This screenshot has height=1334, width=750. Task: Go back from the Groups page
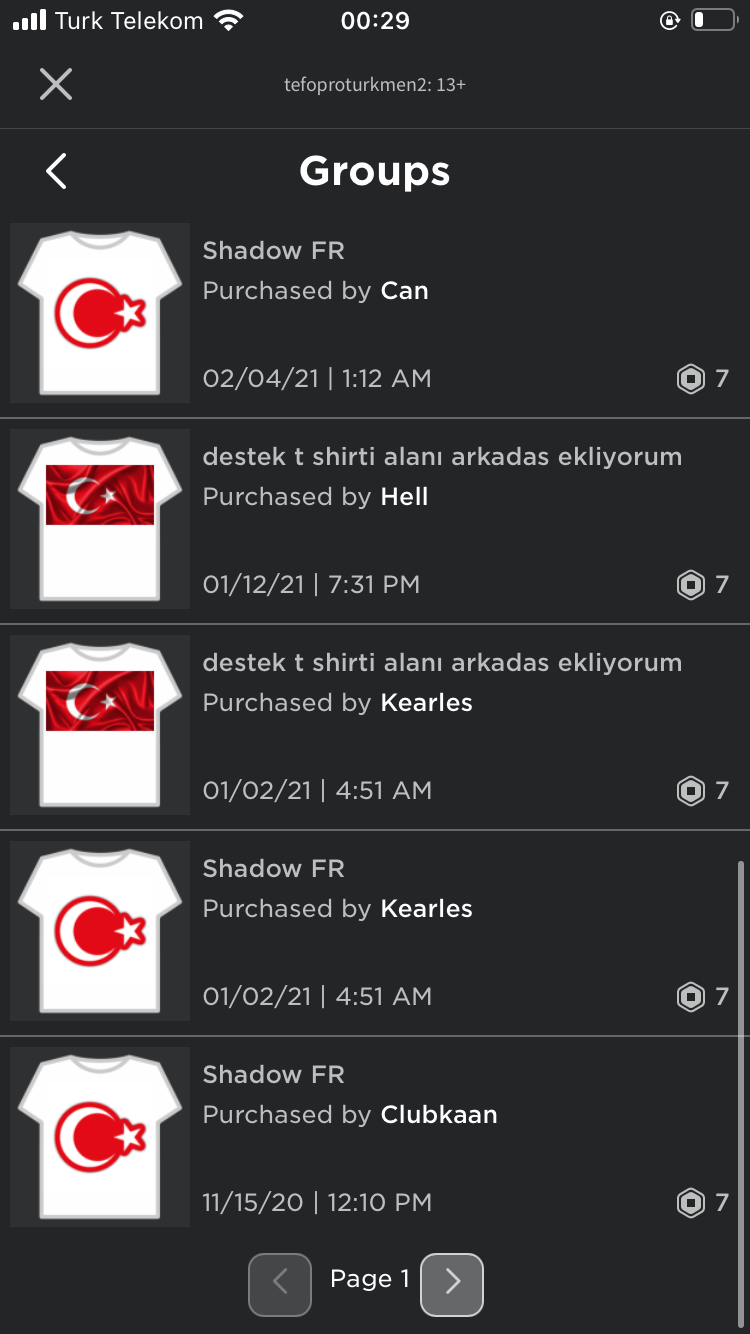57,171
